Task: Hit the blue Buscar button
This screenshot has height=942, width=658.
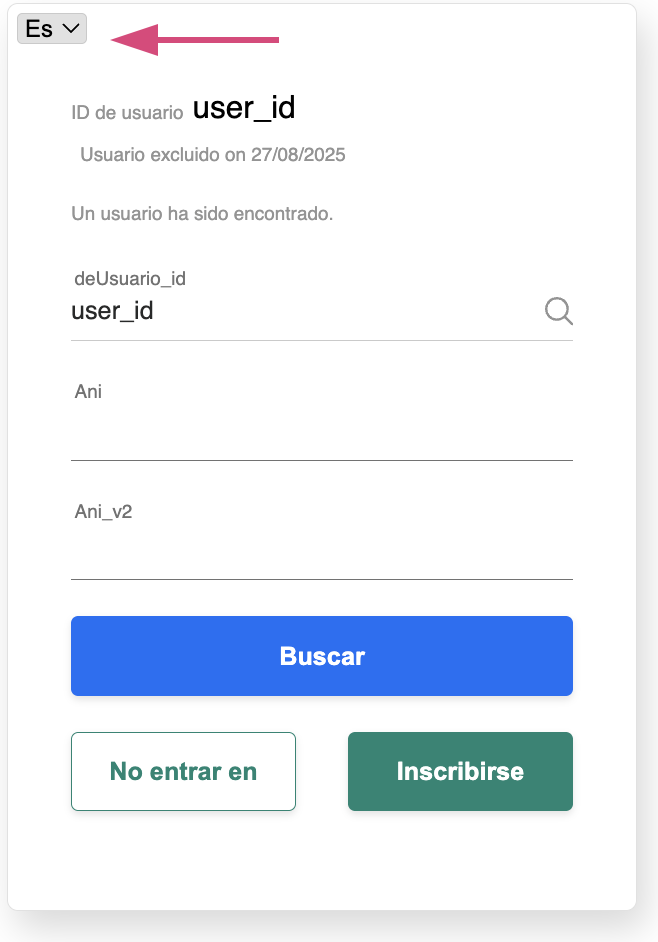Action: [321, 656]
